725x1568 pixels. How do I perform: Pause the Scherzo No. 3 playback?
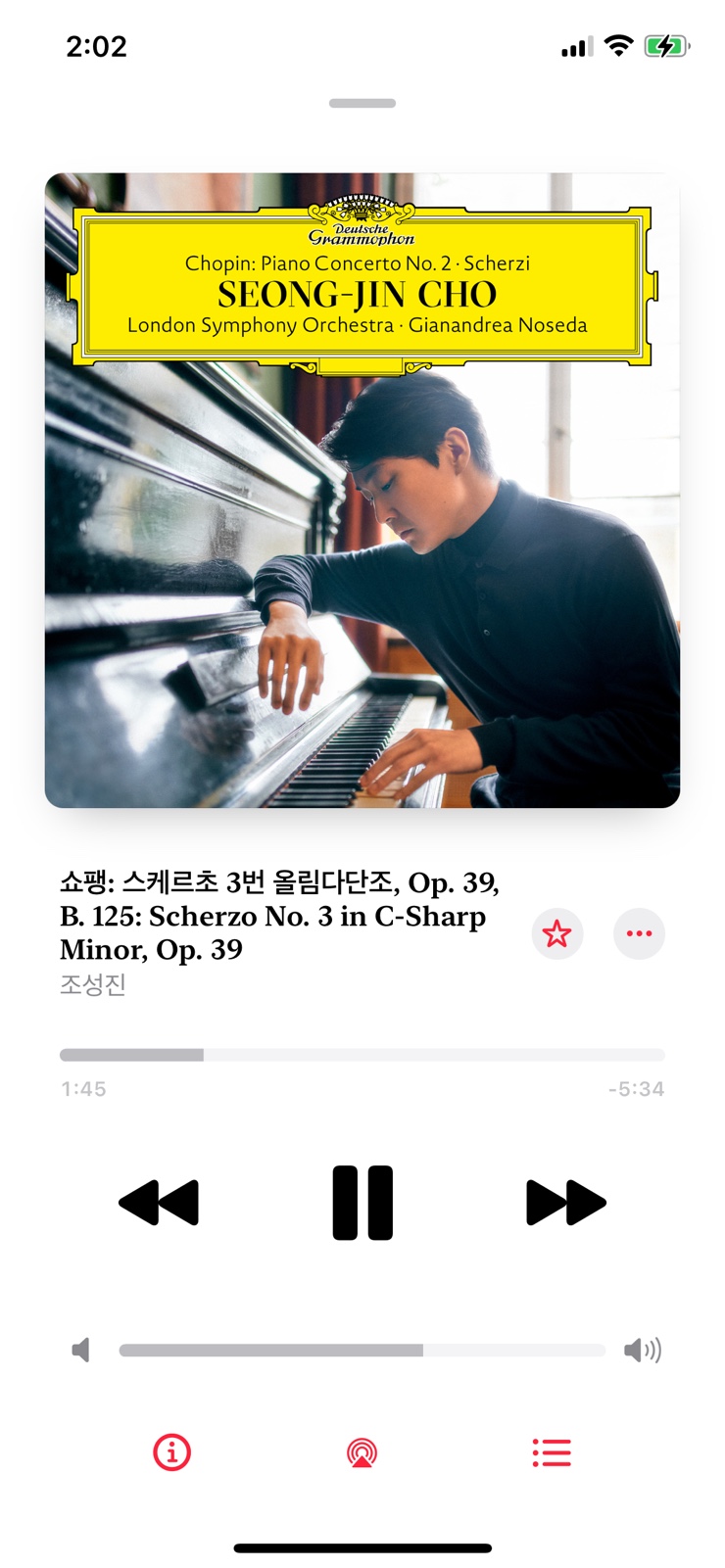pyautogui.click(x=362, y=1202)
